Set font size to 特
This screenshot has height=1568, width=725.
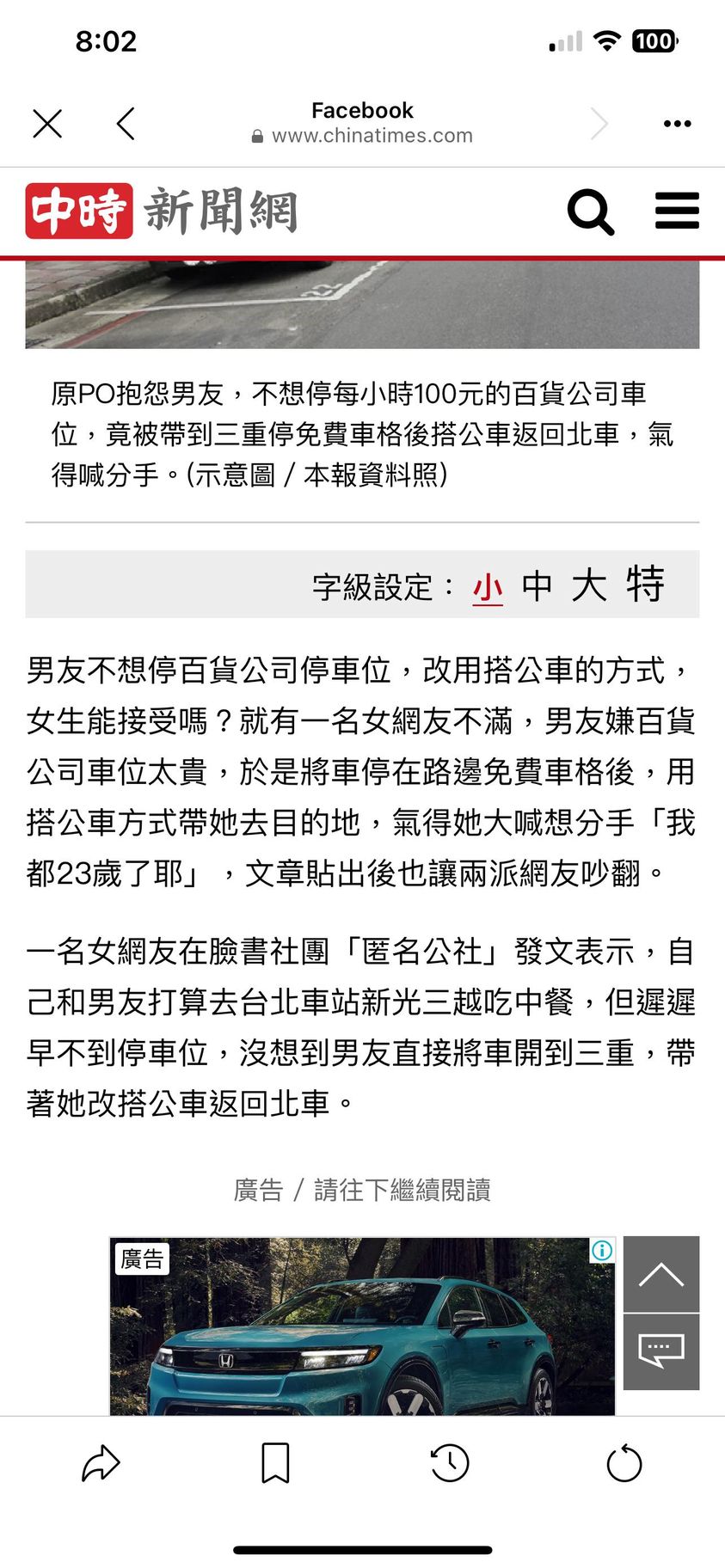pos(645,585)
